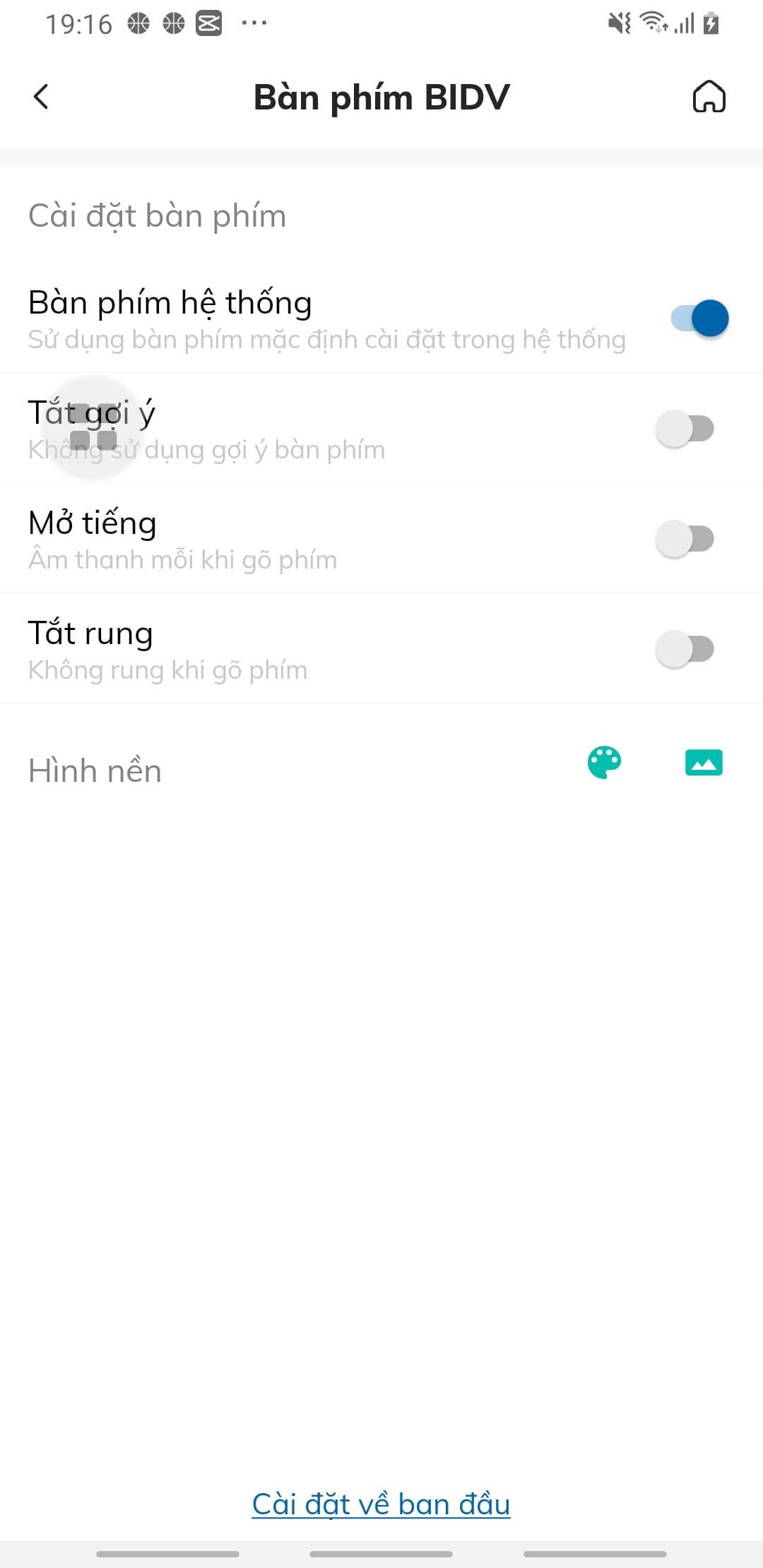Go back using the top-left arrow

point(41,97)
